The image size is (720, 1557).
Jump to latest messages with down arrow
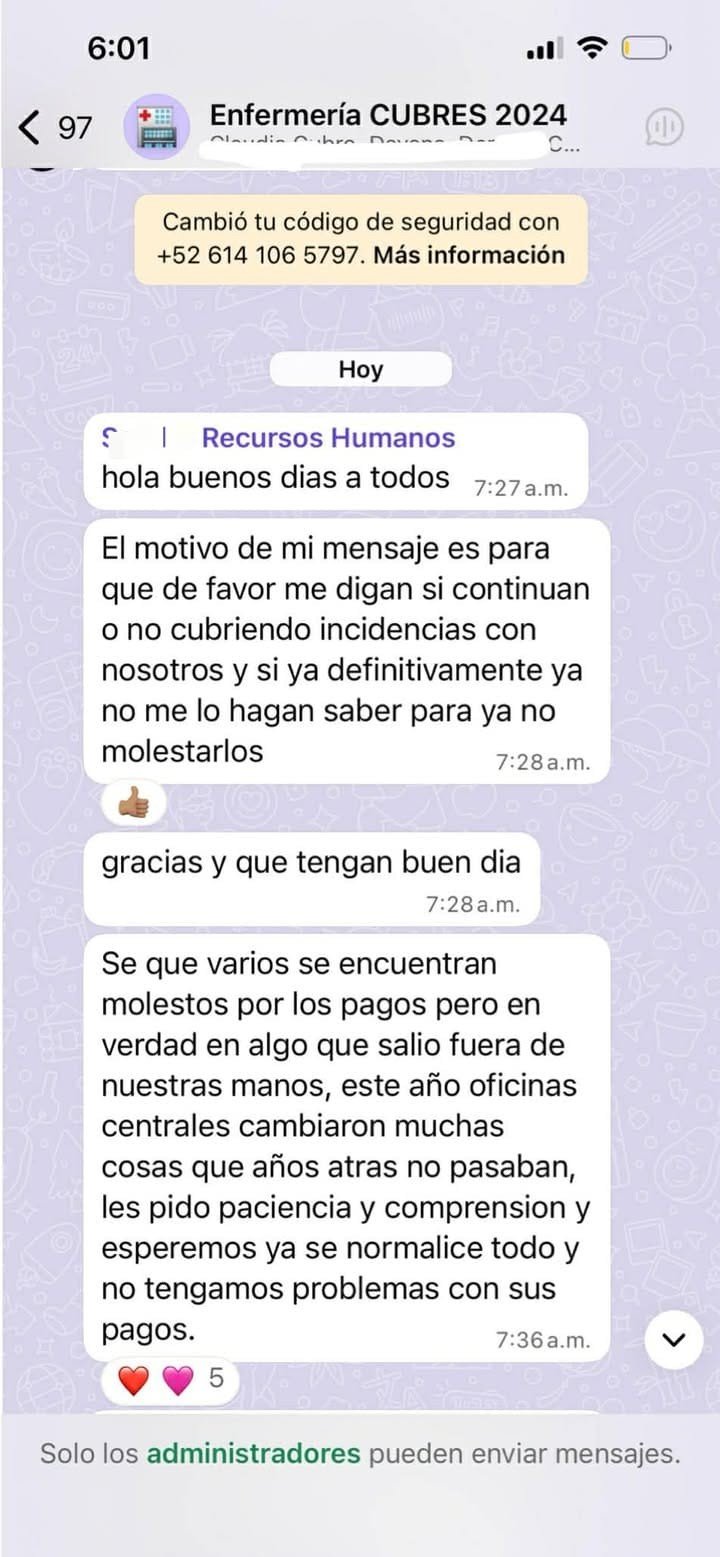tap(674, 1339)
